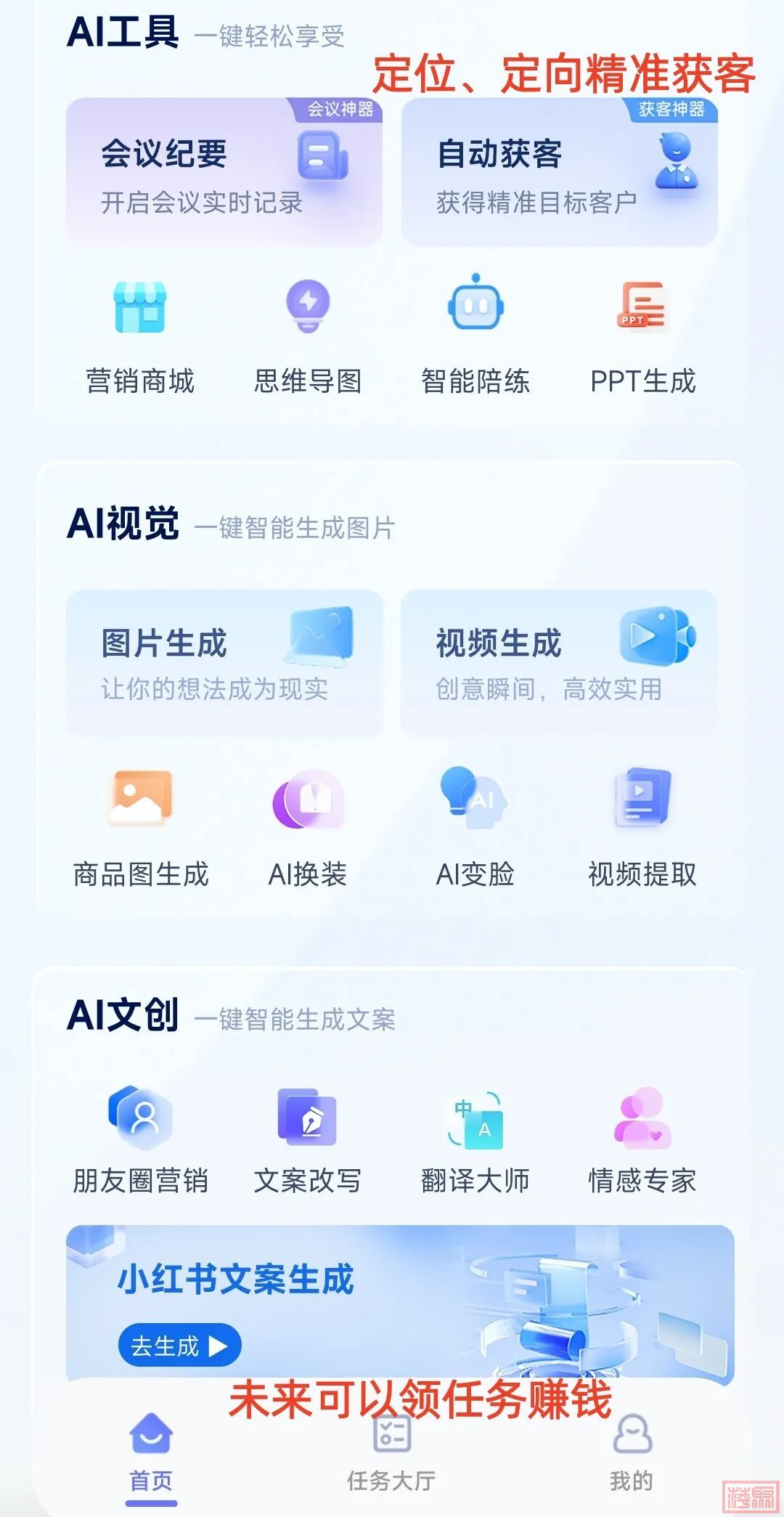Screen dimensions: 784x1517
Task: Switch to the 任务大厅 tab
Action: coord(391,1452)
